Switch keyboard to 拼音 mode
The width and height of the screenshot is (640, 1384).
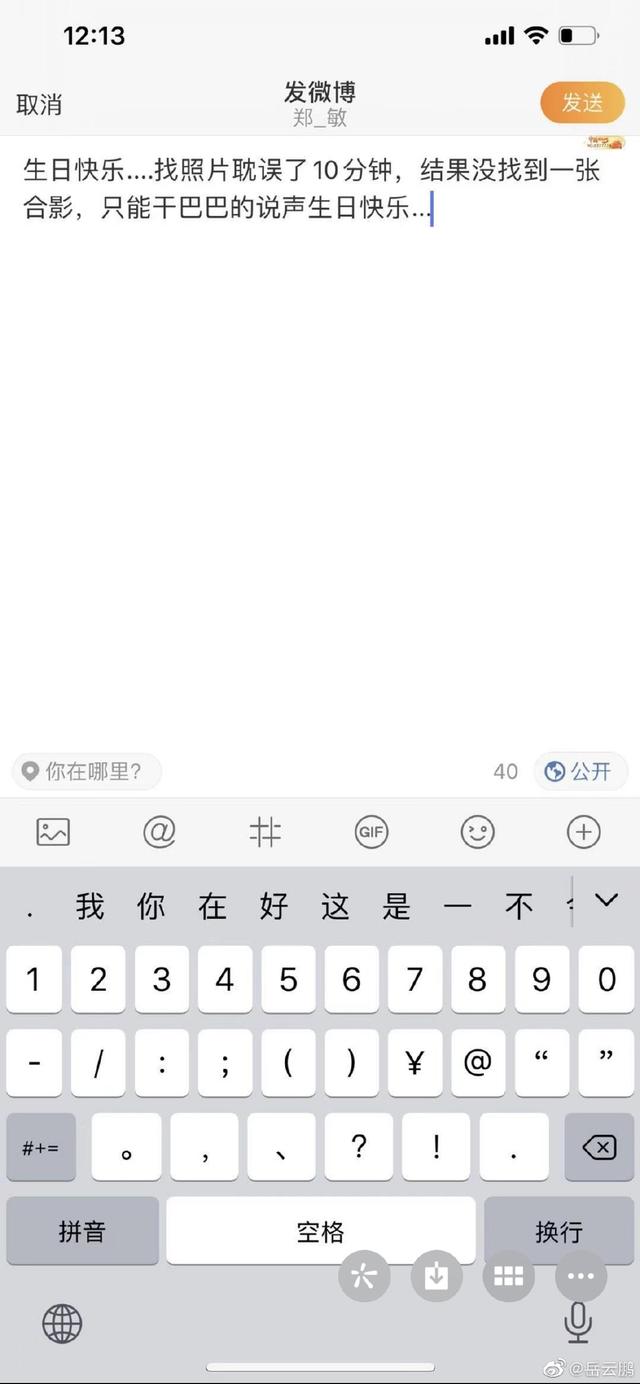point(82,1231)
